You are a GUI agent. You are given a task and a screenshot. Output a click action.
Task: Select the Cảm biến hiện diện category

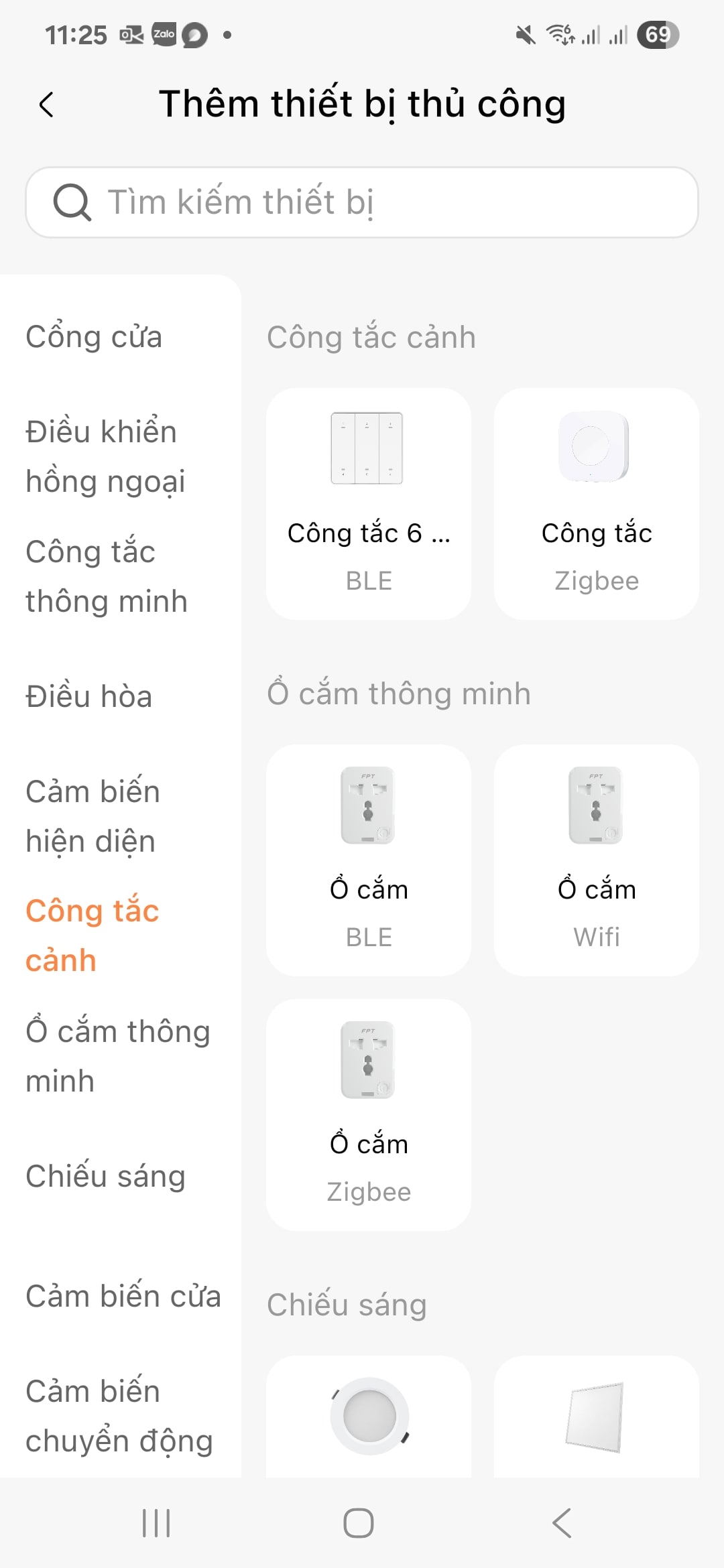pyautogui.click(x=93, y=815)
